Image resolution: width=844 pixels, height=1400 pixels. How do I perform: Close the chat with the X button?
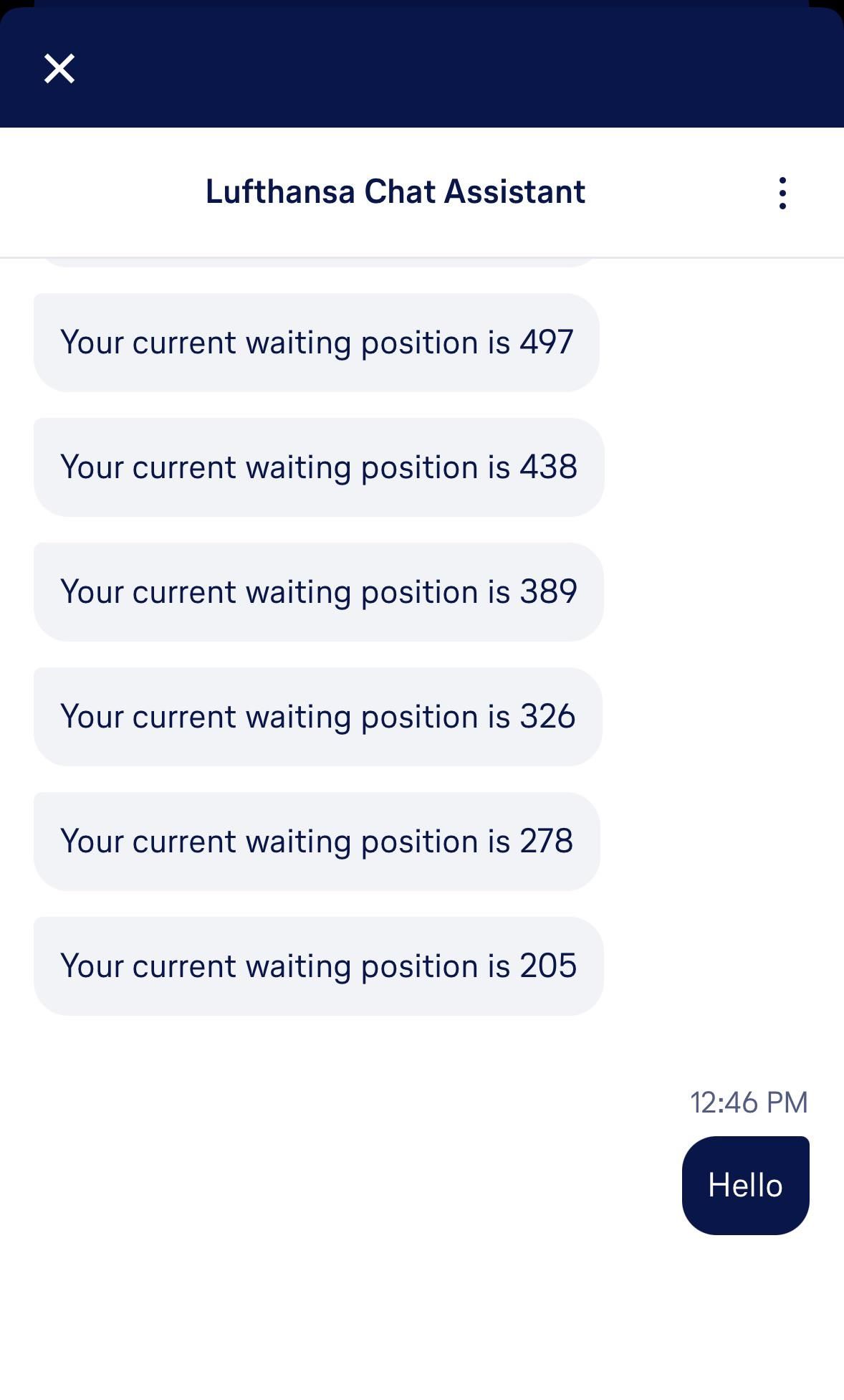tap(60, 68)
